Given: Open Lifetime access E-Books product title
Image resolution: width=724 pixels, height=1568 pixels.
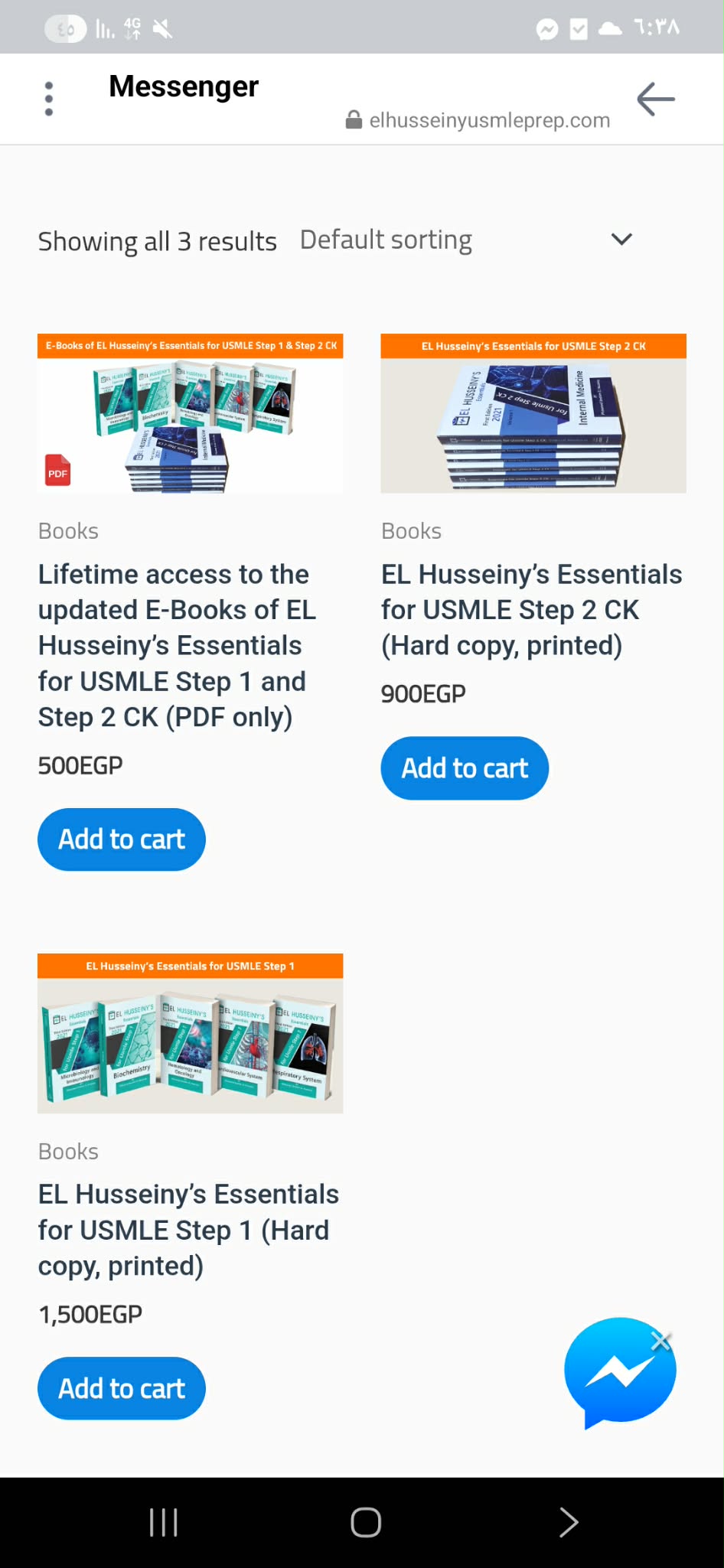Looking at the screenshot, I should point(176,645).
